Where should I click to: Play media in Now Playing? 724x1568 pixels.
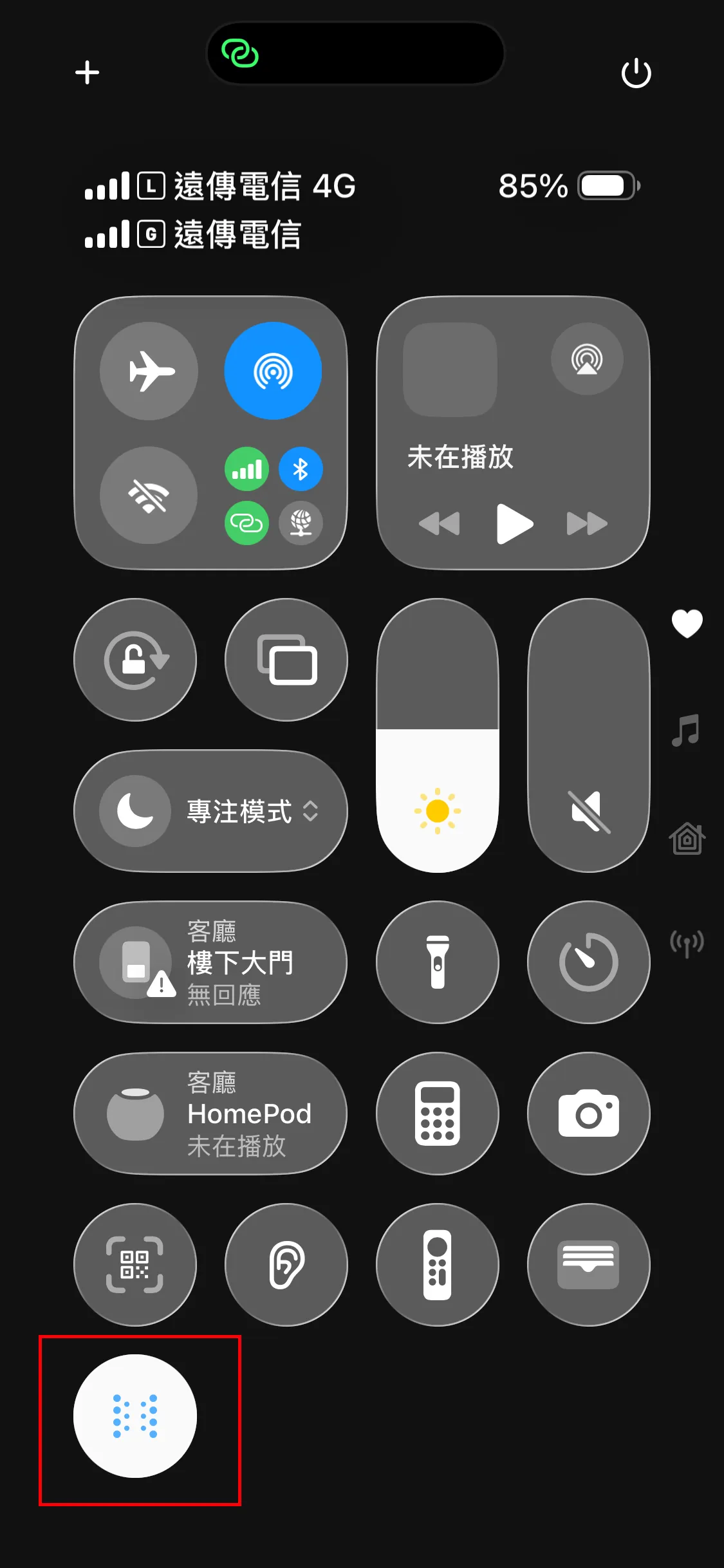514,524
